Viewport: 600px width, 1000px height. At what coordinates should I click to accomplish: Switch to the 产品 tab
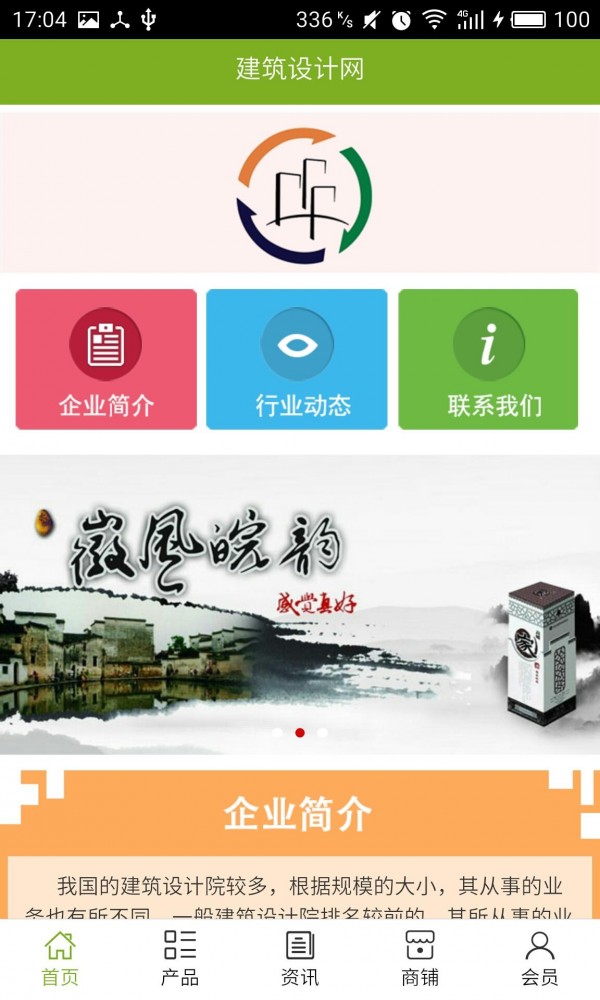pyautogui.click(x=180, y=958)
